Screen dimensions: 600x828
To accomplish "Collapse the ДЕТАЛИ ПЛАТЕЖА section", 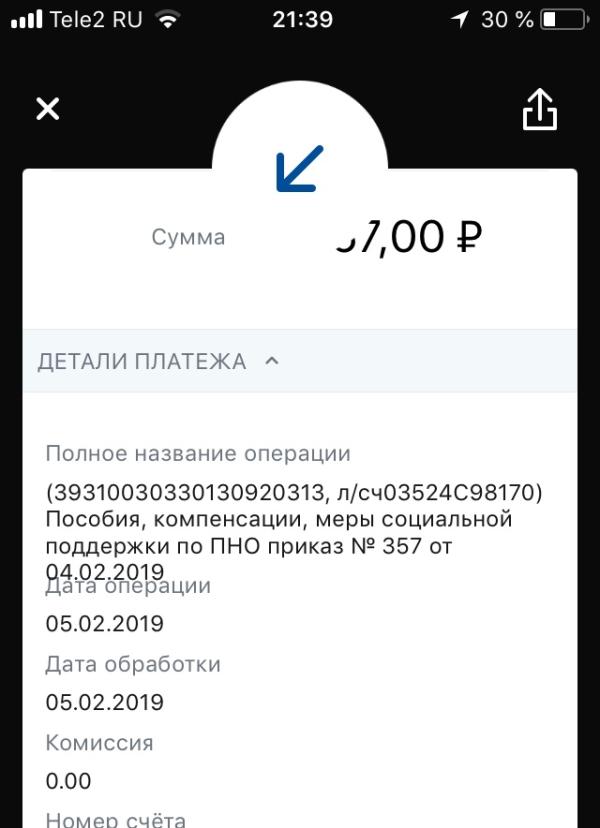I will (x=299, y=361).
